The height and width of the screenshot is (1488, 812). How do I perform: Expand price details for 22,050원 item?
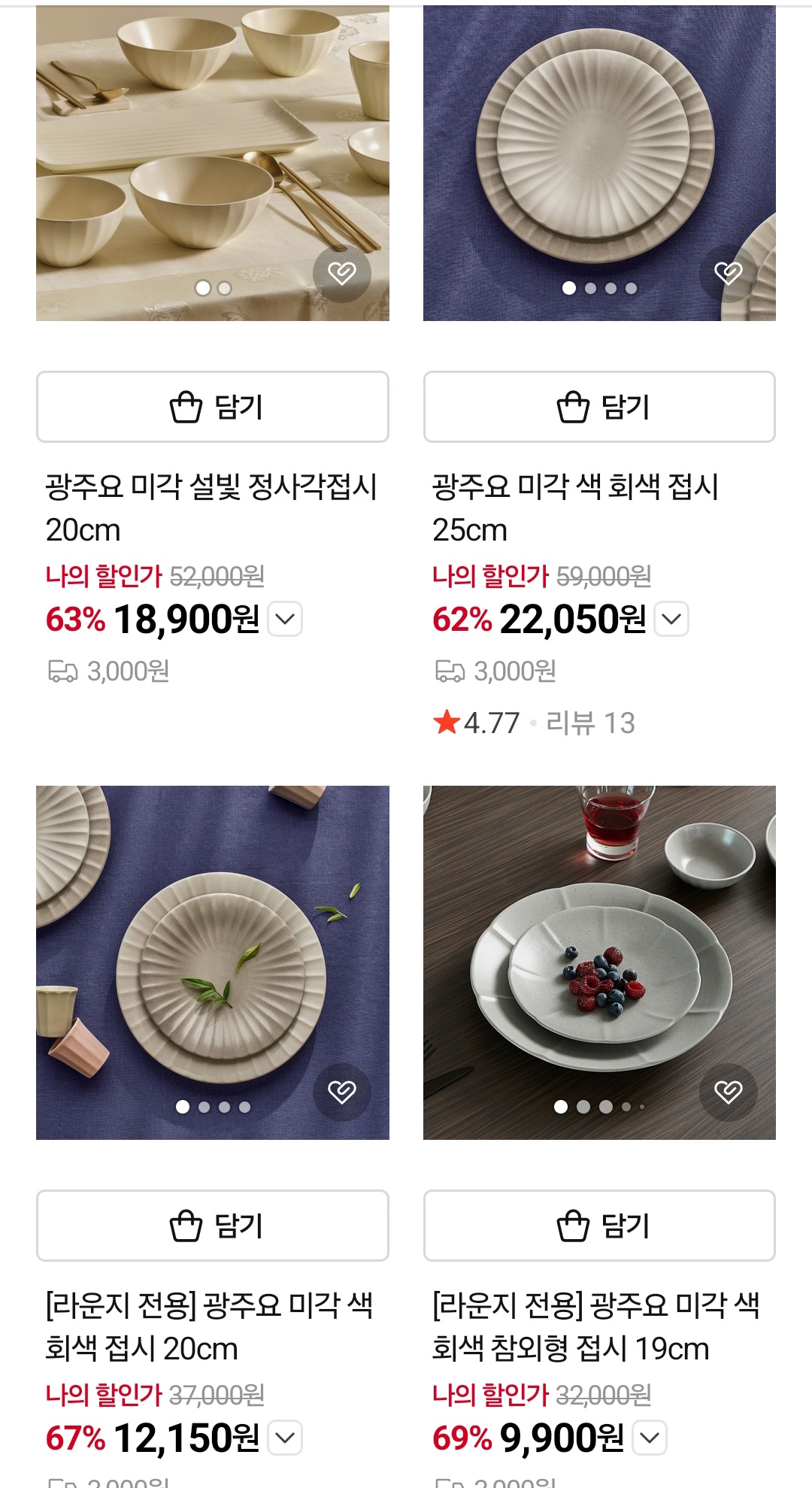pos(671,619)
